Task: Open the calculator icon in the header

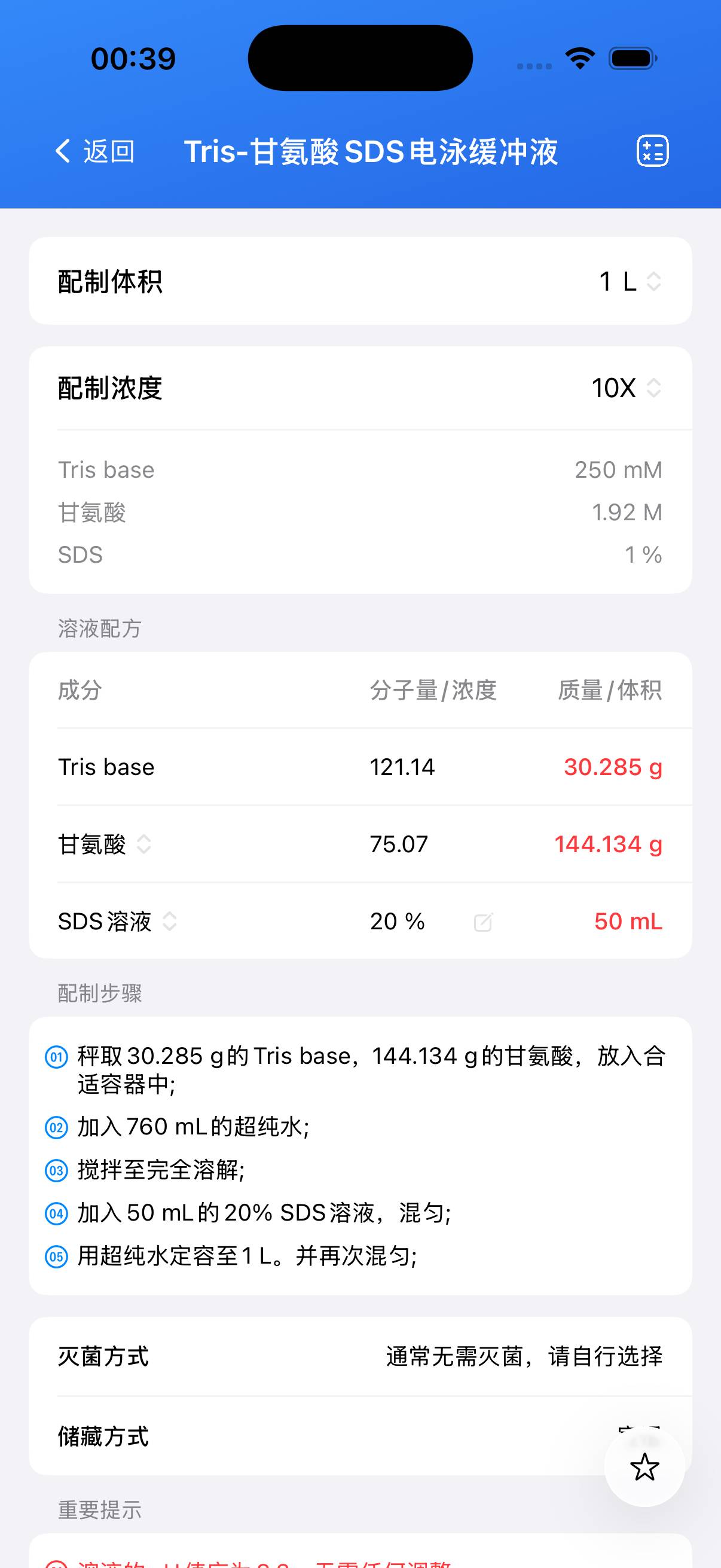Action: tap(652, 151)
